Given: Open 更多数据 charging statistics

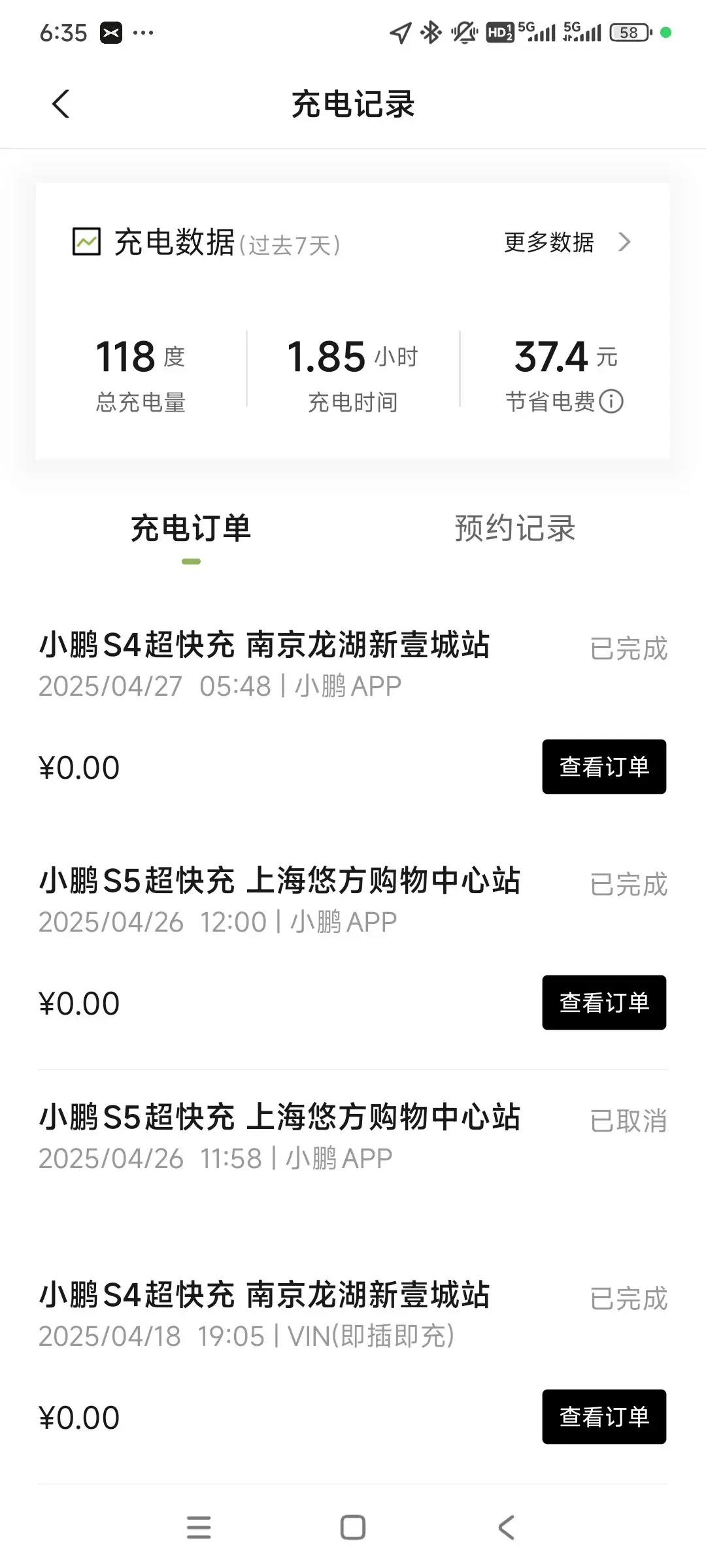Looking at the screenshot, I should 567,242.
